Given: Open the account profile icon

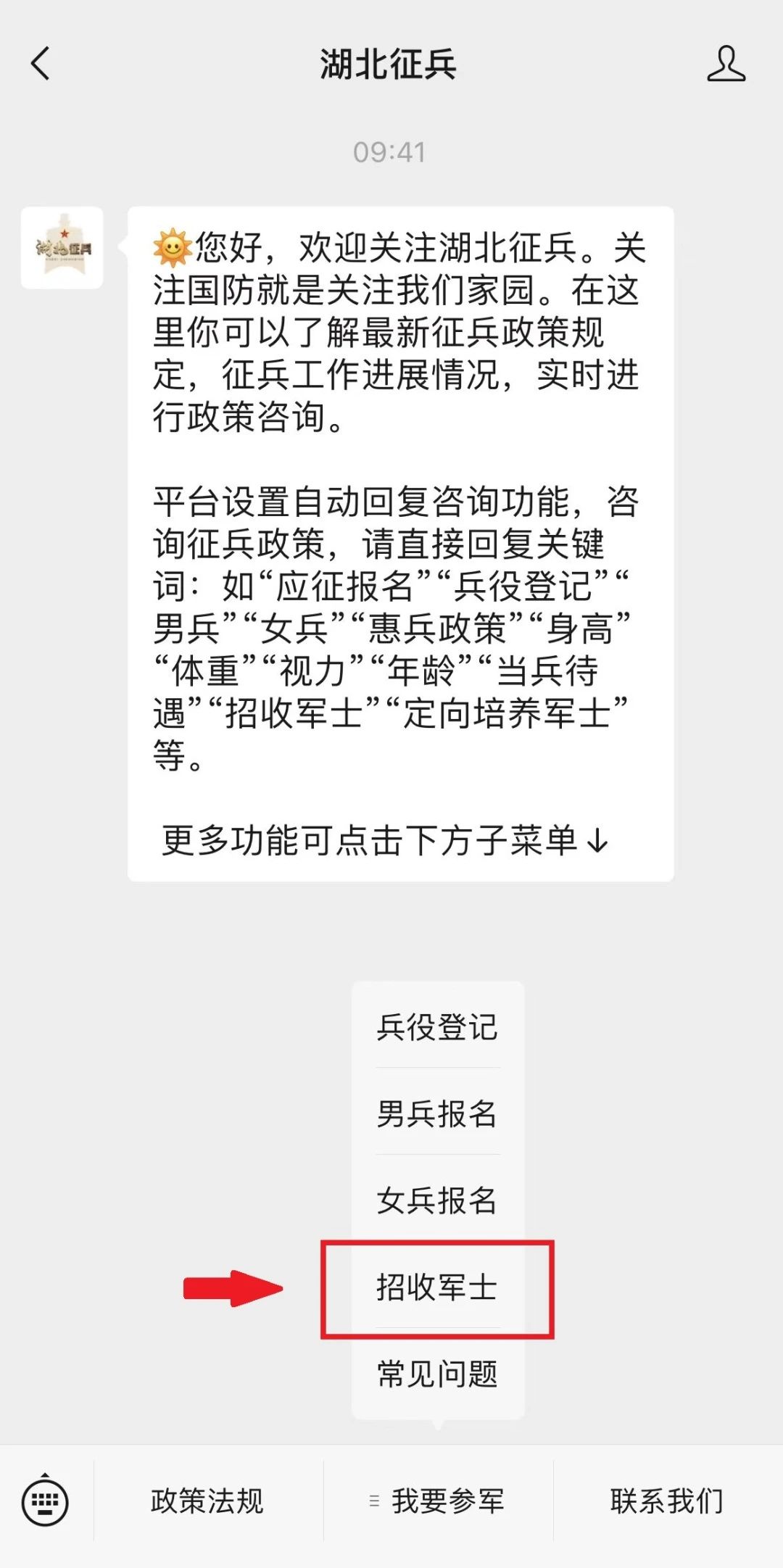Looking at the screenshot, I should click(x=726, y=64).
